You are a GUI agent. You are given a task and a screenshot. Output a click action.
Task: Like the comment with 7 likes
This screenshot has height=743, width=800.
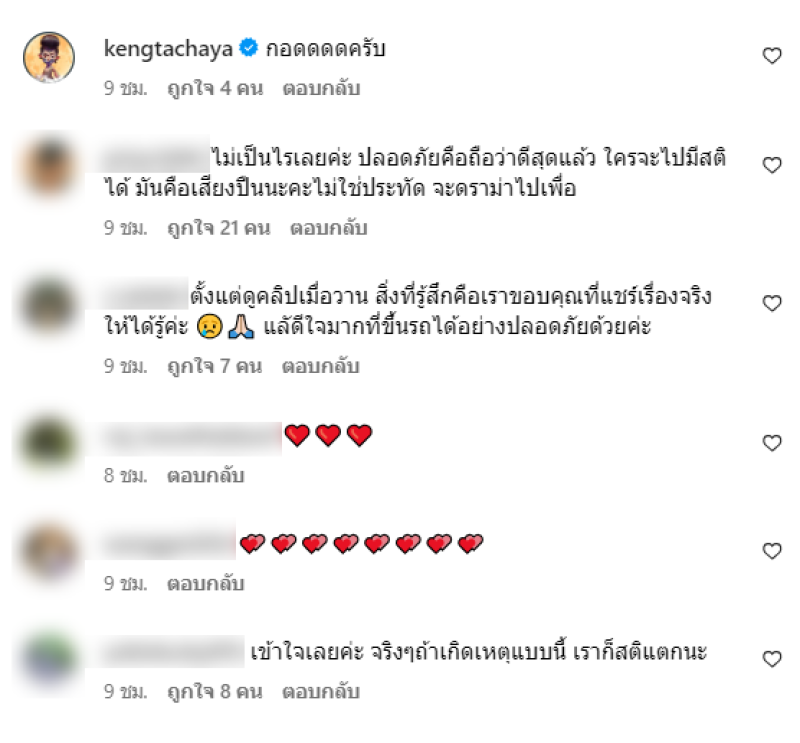[x=772, y=303]
